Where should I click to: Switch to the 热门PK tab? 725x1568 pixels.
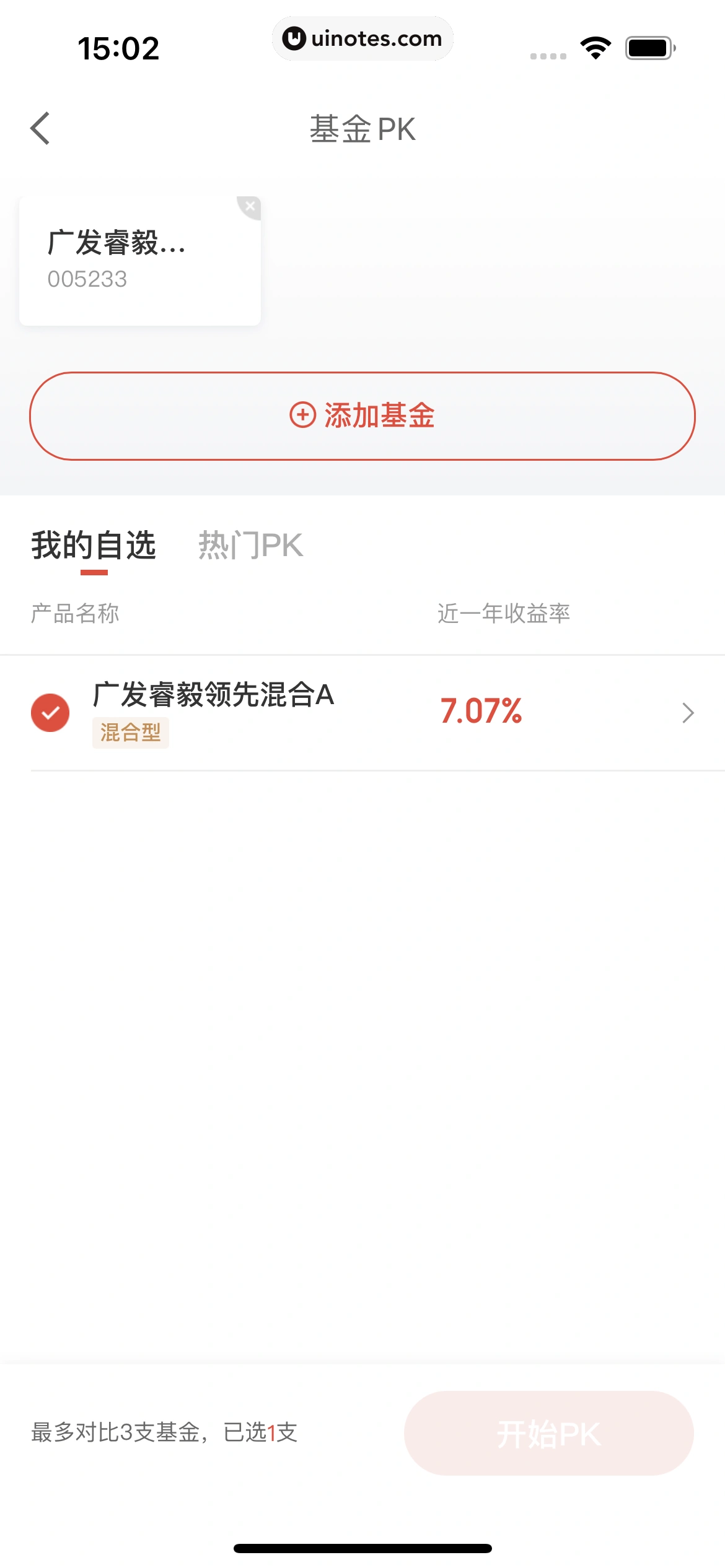(x=250, y=546)
